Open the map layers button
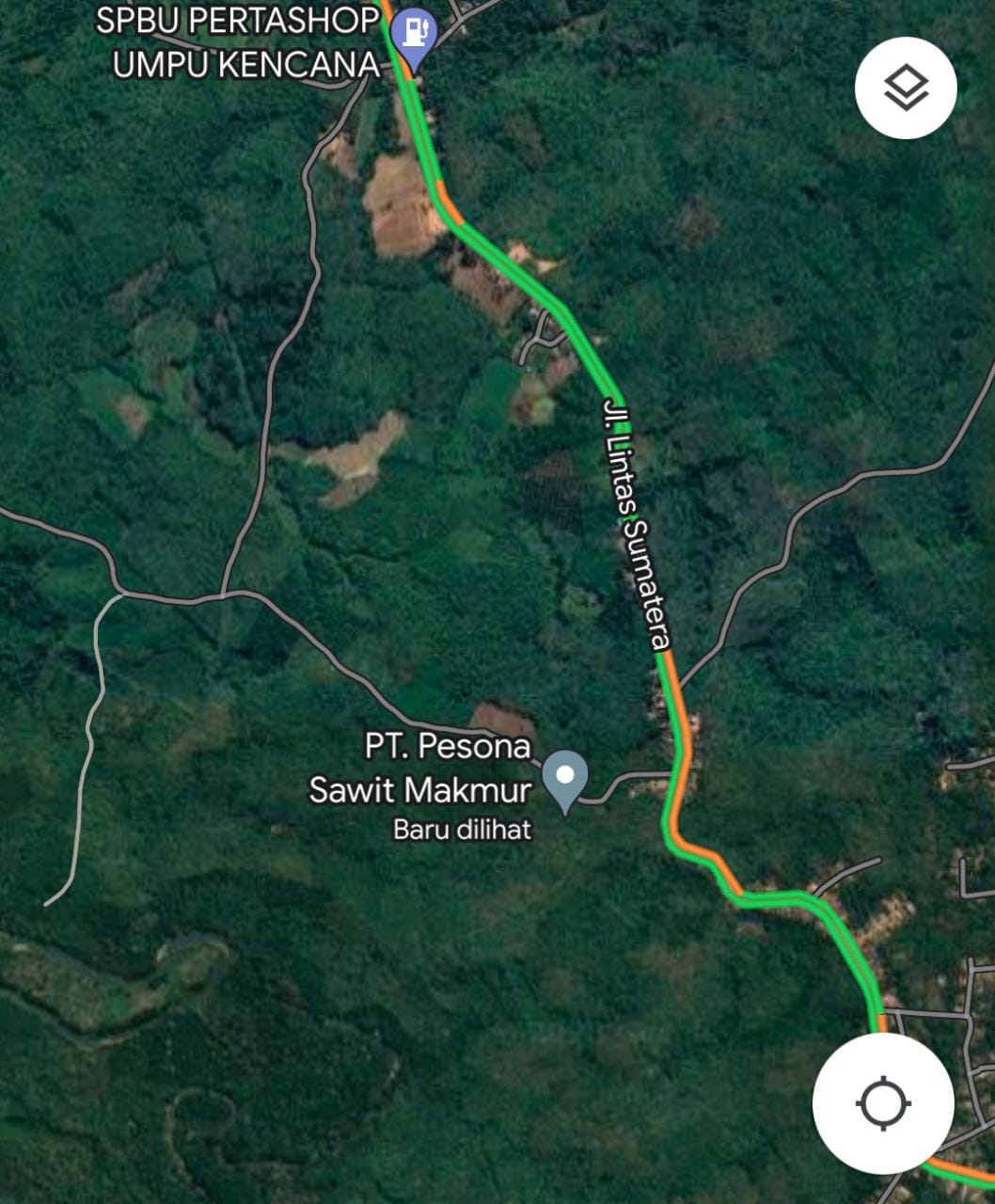This screenshot has width=995, height=1204. [x=905, y=88]
